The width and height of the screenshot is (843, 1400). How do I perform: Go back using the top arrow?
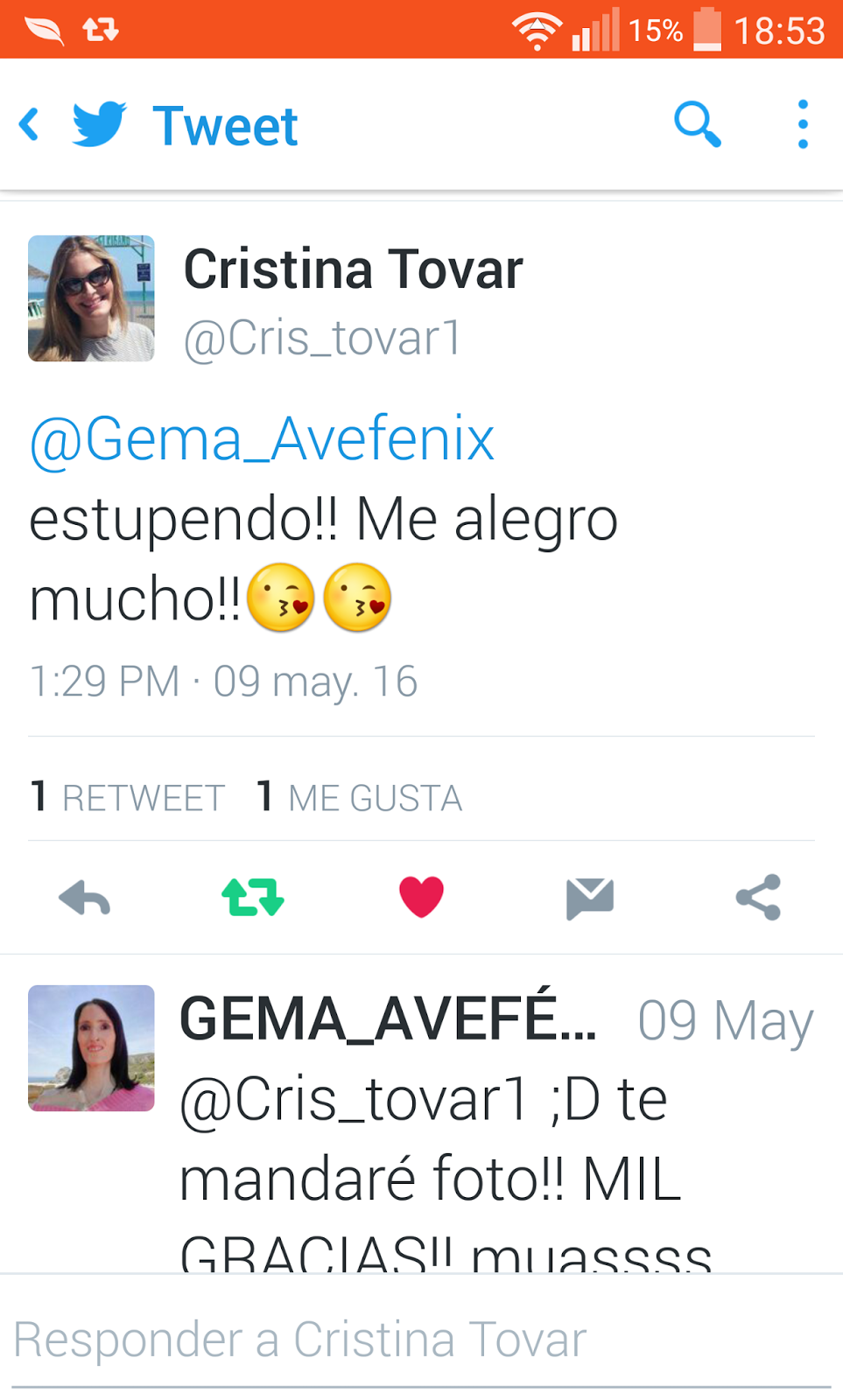point(30,125)
